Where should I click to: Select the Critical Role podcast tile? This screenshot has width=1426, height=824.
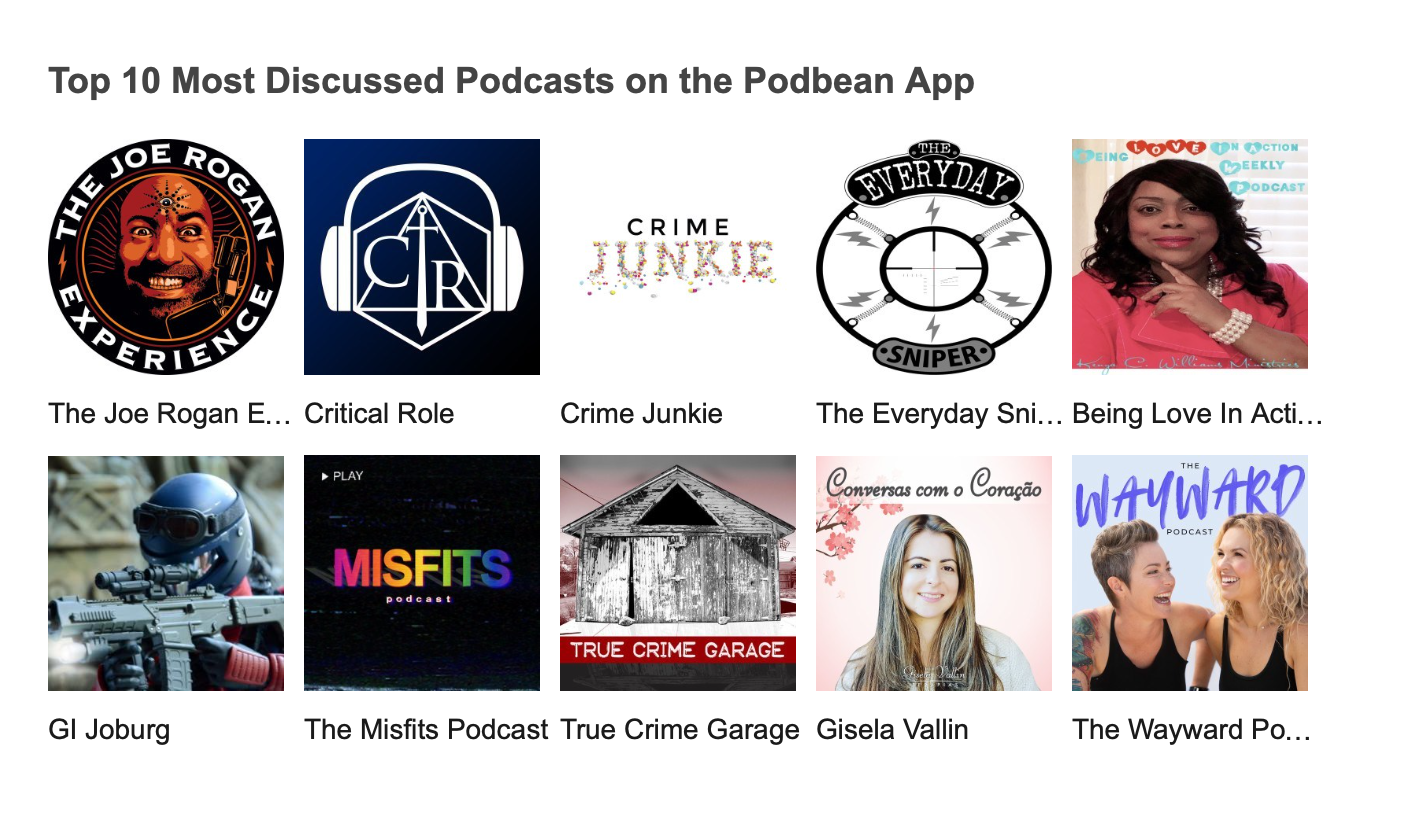(x=422, y=257)
